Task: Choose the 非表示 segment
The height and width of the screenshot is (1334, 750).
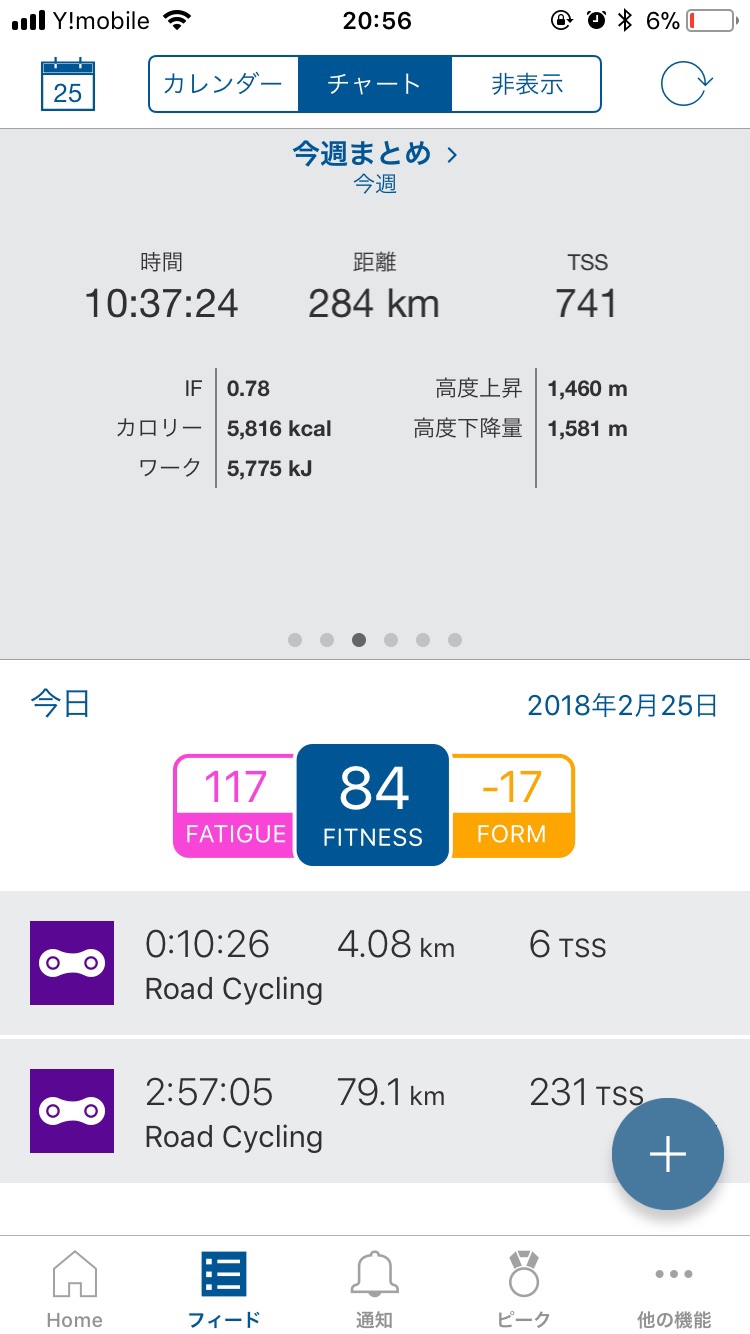Action: coord(526,84)
